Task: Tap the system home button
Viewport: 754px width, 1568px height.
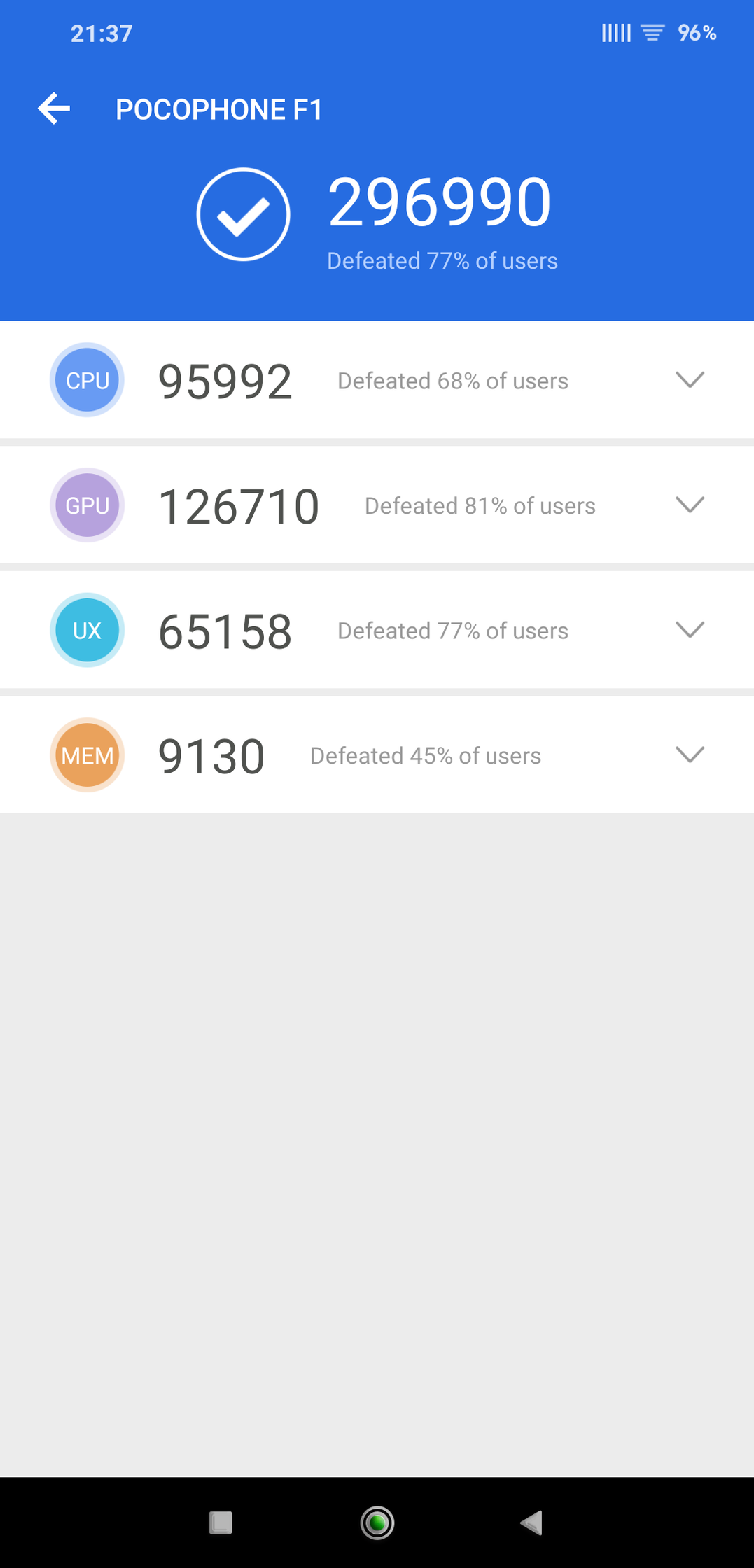Action: tap(377, 1522)
